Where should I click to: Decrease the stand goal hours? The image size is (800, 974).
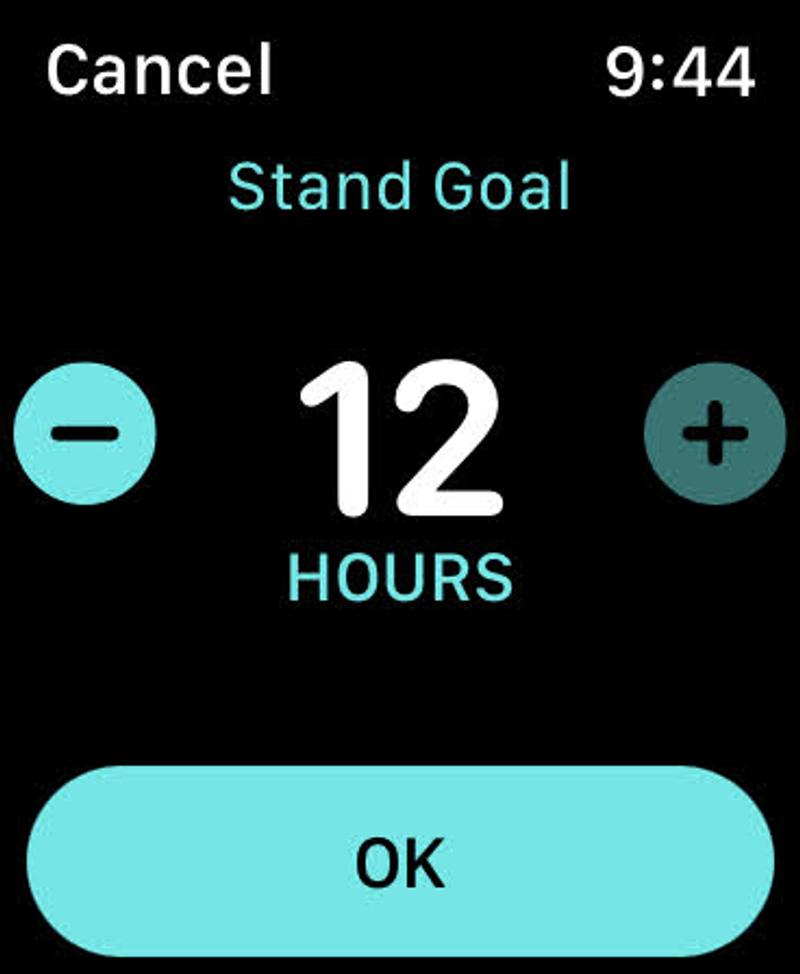click(85, 433)
